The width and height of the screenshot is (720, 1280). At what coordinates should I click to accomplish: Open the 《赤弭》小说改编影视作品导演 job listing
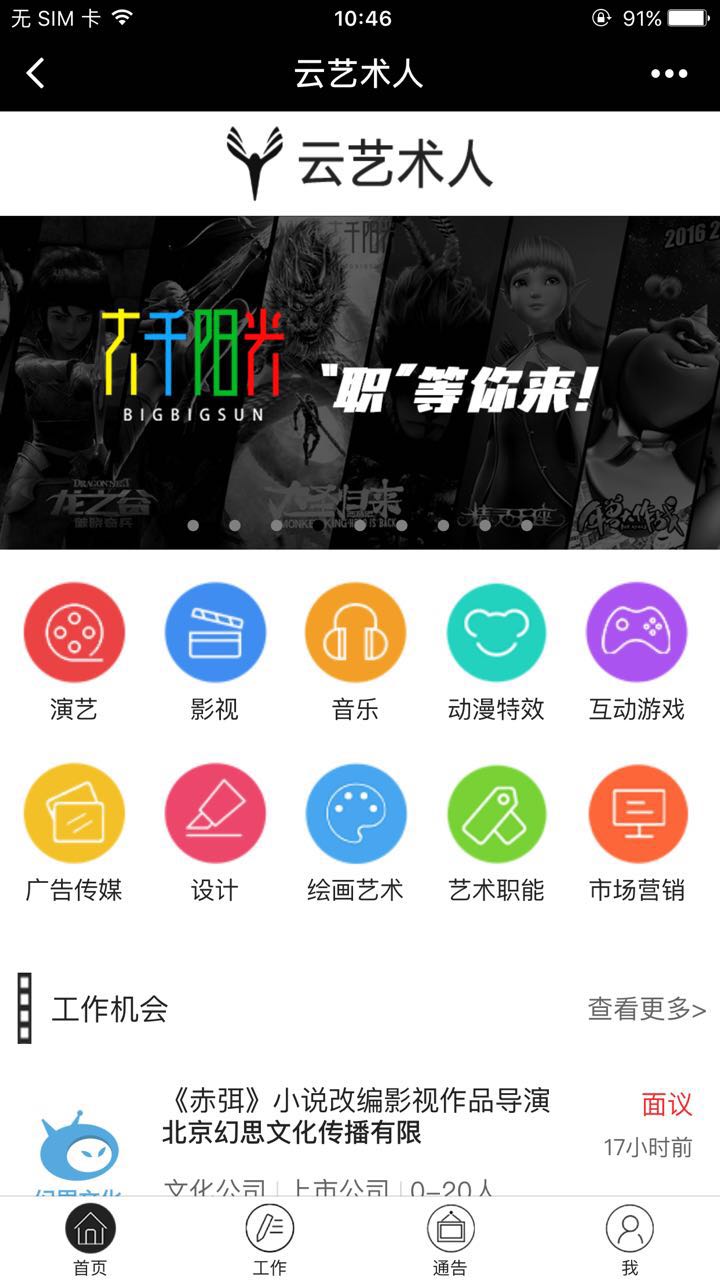tap(356, 1102)
